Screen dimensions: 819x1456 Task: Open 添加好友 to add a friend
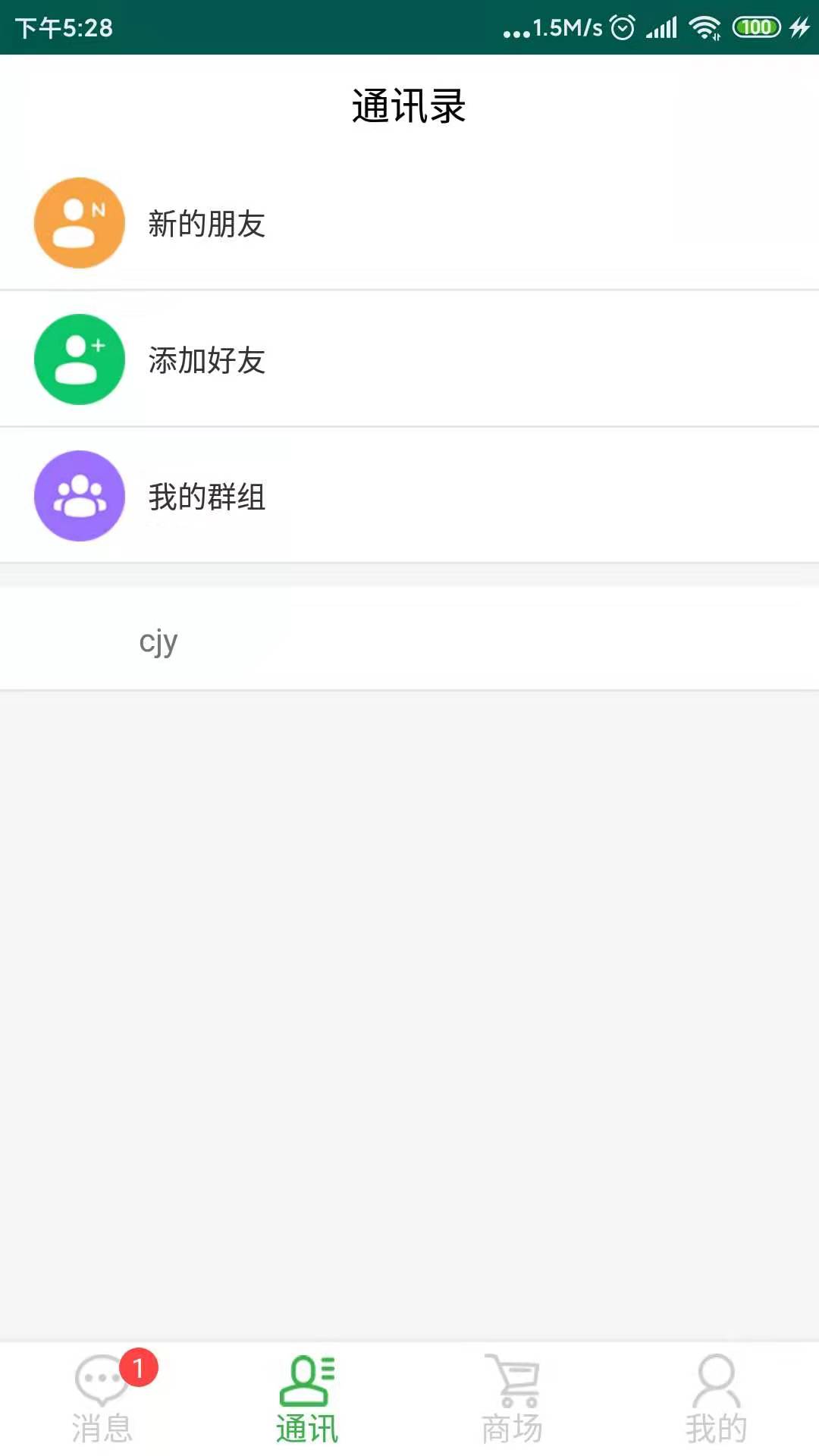206,360
